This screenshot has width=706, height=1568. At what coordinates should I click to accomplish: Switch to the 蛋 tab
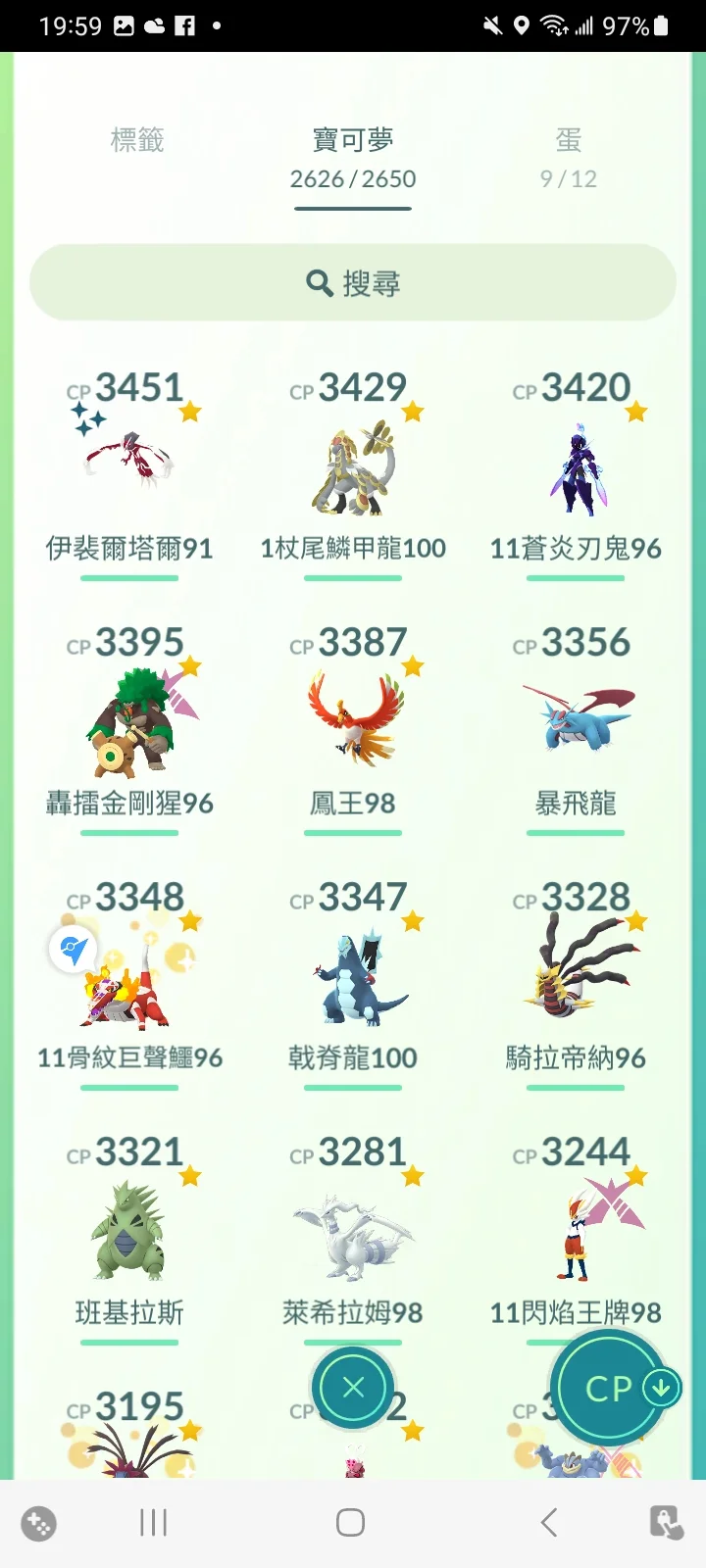pyautogui.click(x=568, y=157)
